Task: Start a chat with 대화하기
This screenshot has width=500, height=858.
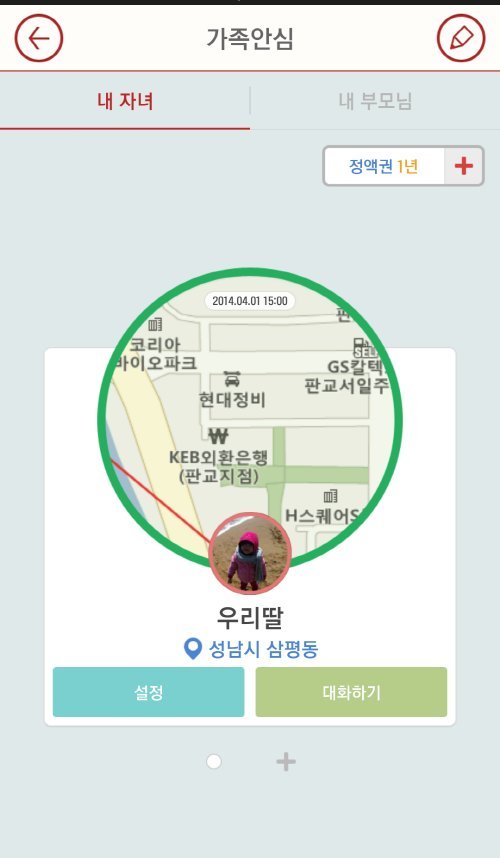Action: coord(351,692)
